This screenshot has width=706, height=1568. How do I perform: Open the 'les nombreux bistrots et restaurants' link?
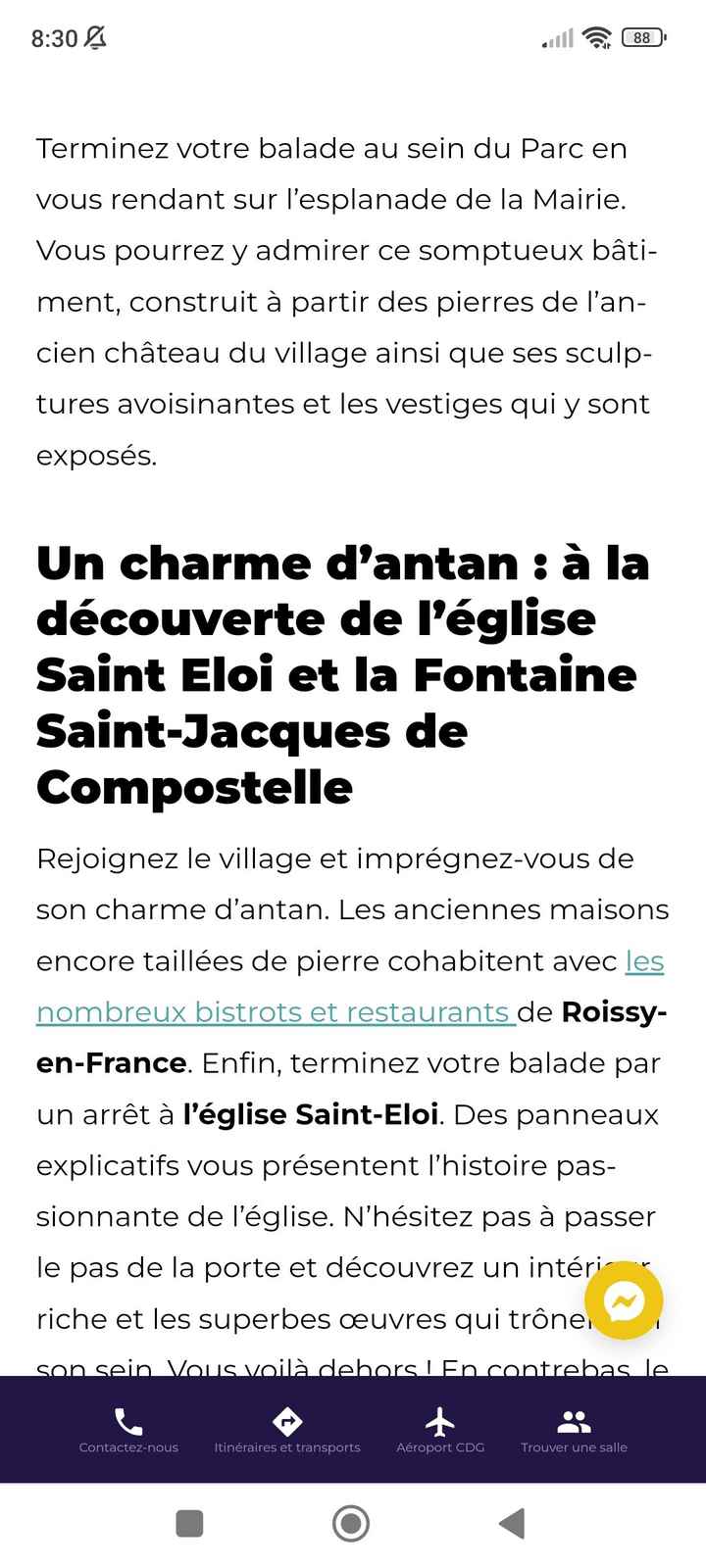(x=275, y=1011)
